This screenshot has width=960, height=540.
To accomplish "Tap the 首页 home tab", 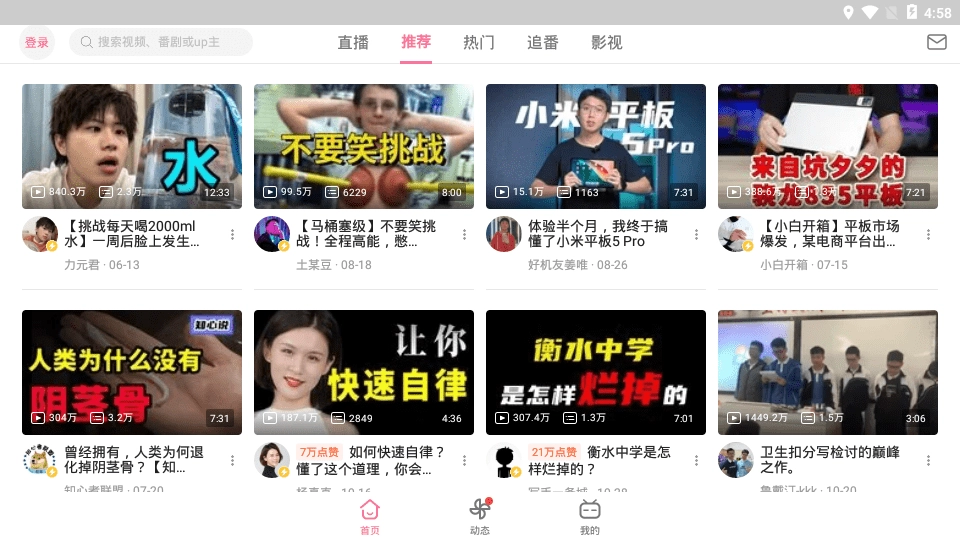I will [370, 516].
